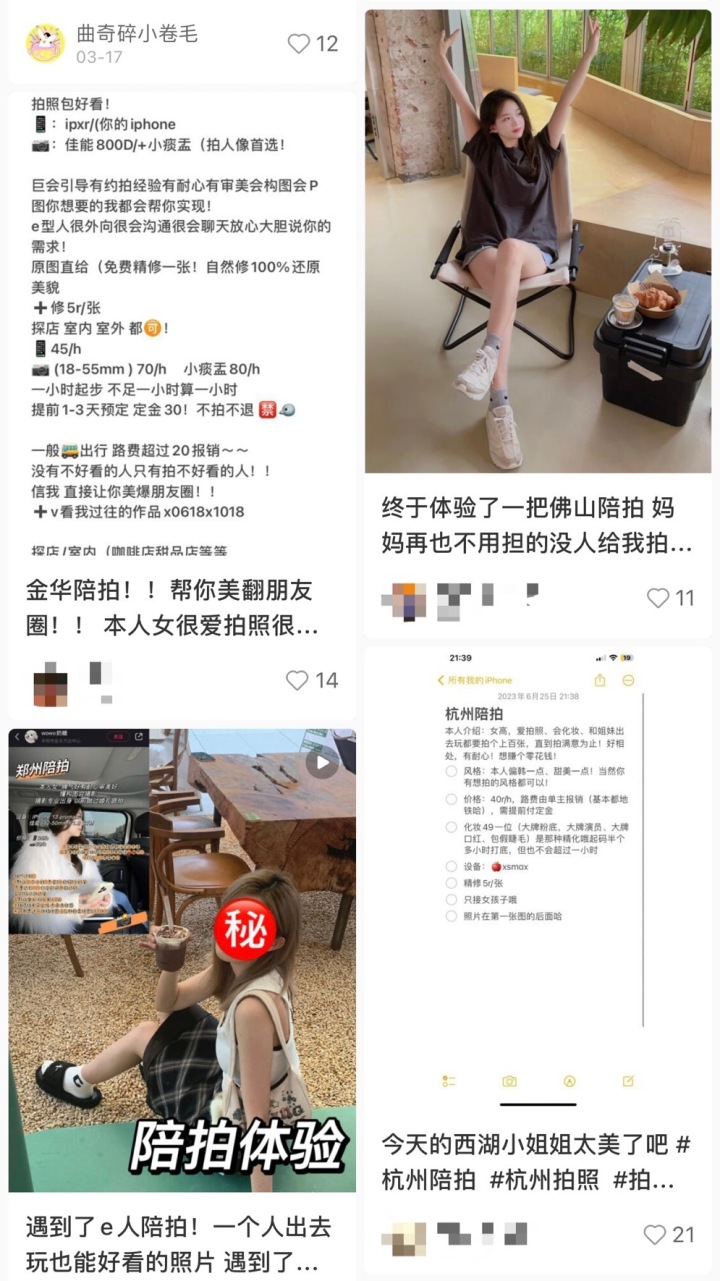Open the title 遇到了e人陪拍
This screenshot has width=720, height=1281.
(x=178, y=1244)
